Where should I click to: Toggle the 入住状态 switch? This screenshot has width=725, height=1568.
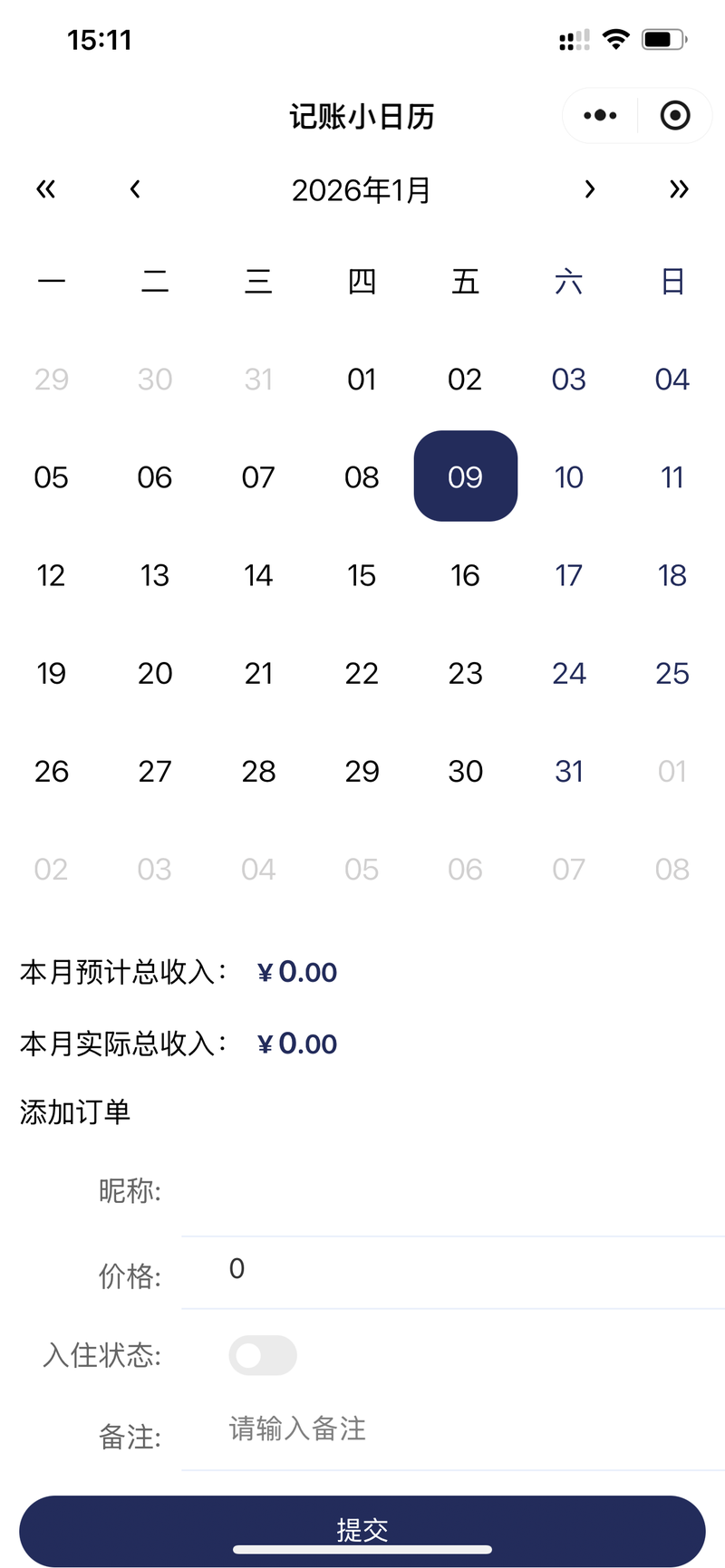pos(263,1355)
